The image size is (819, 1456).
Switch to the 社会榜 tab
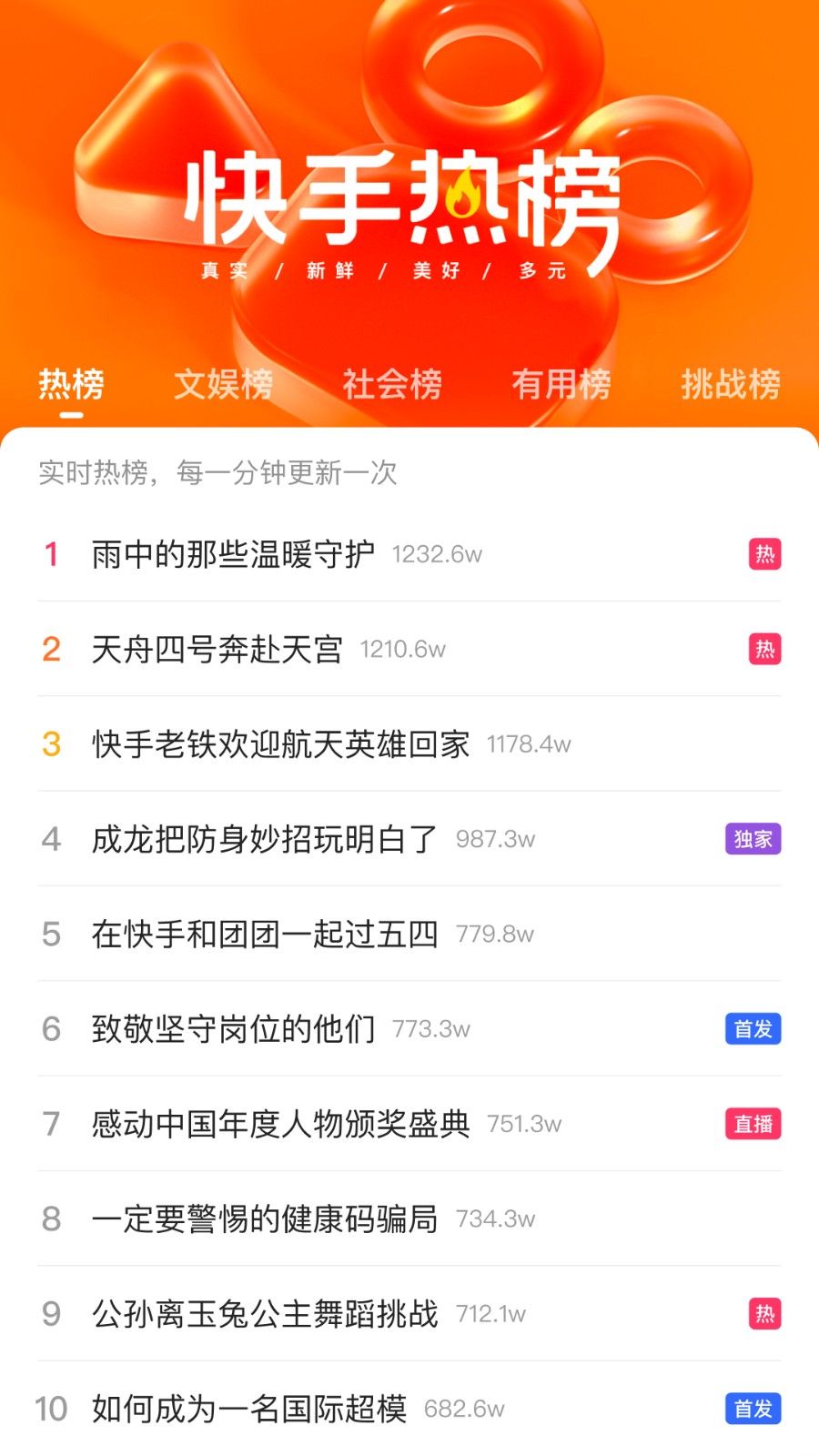393,385
